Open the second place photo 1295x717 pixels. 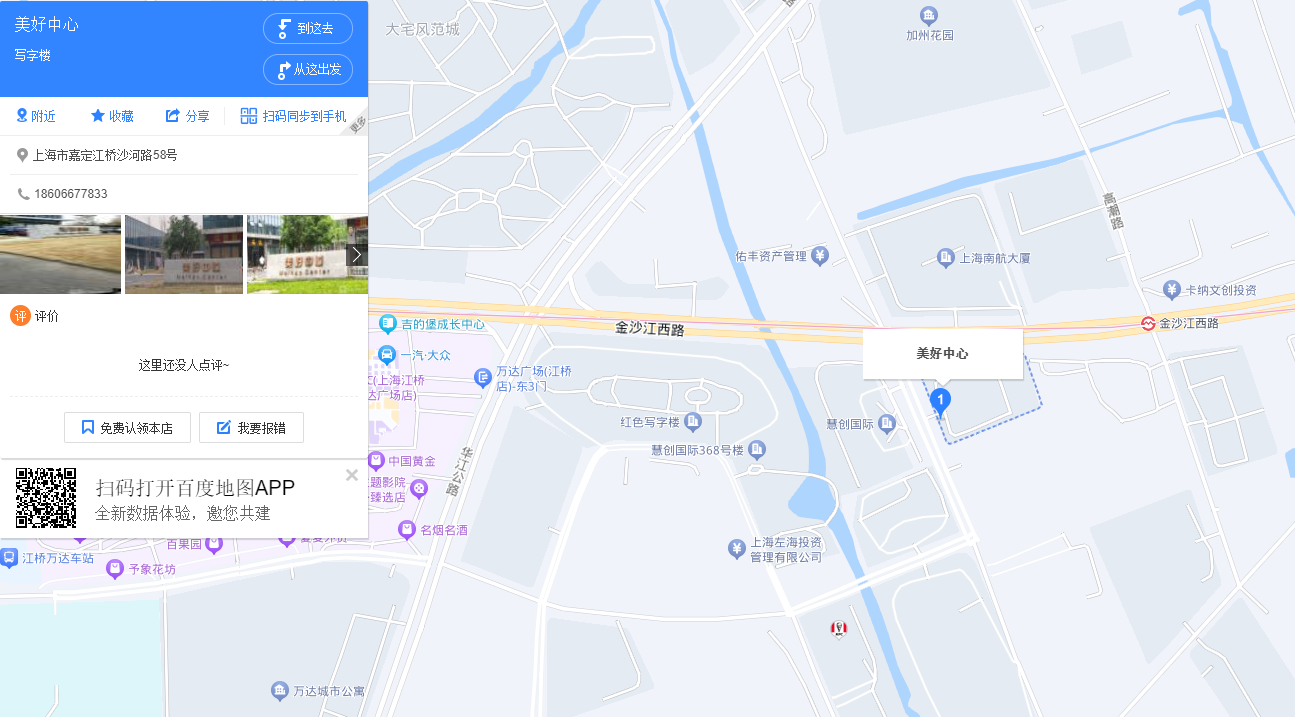click(184, 254)
